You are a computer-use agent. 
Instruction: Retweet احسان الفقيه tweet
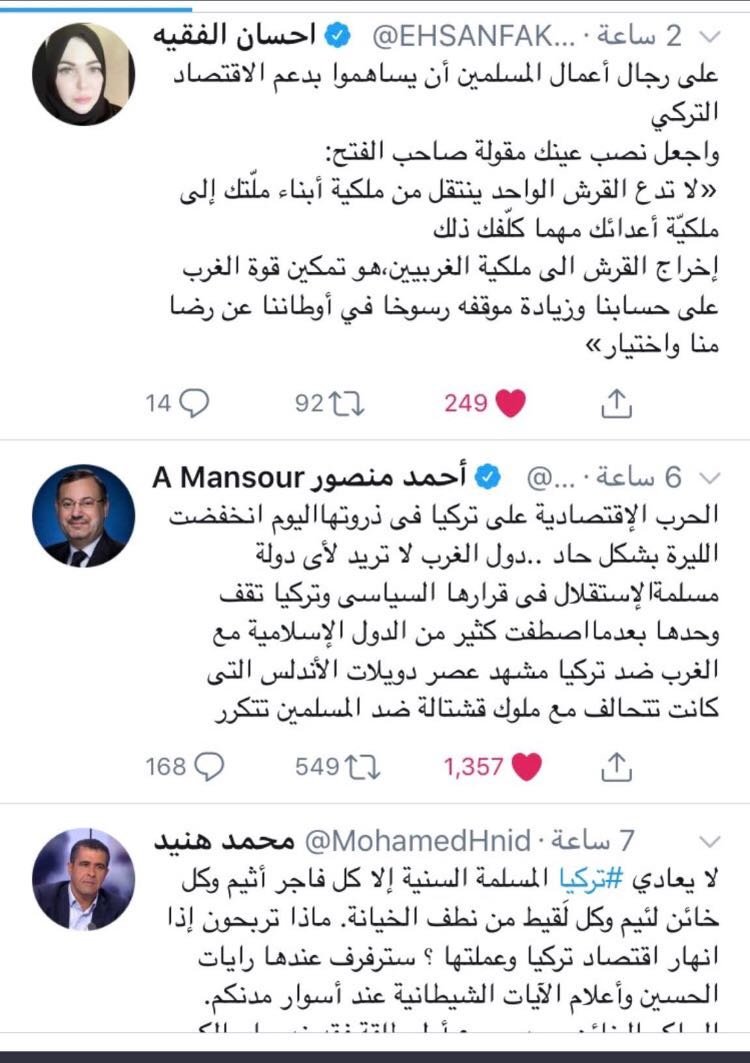347,403
